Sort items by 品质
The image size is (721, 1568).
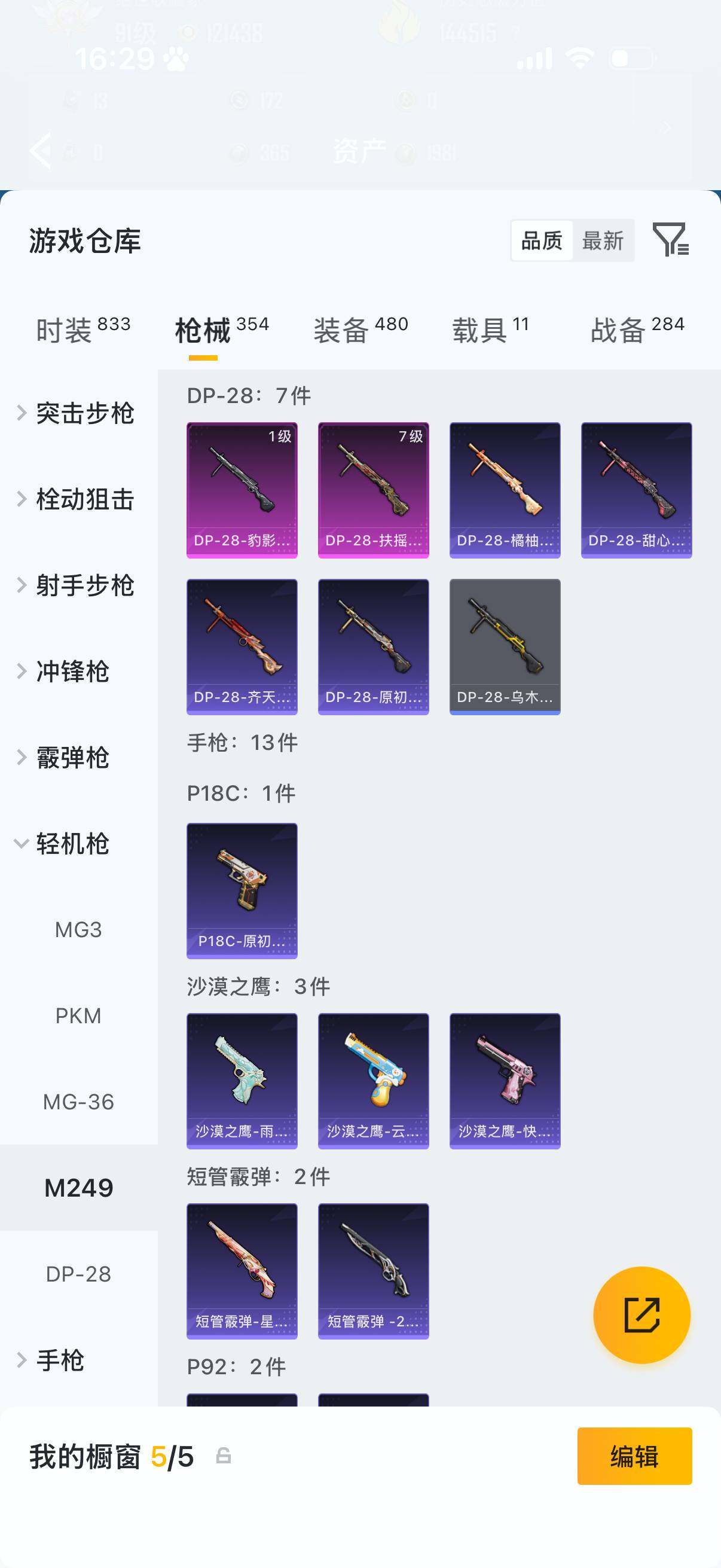coord(542,241)
